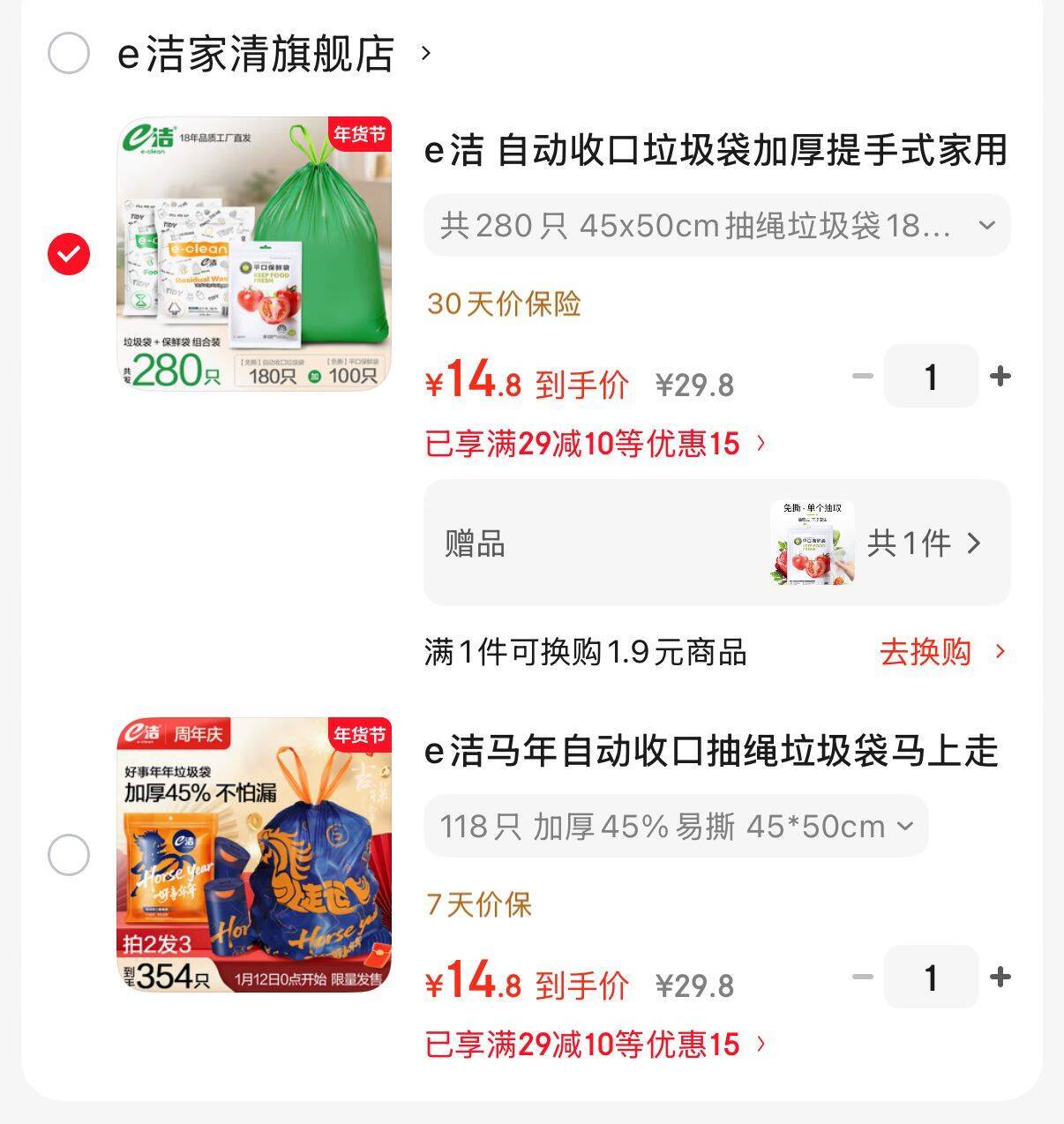Open the e洁家清旗舰店 store page
This screenshot has width=1064, height=1124.
256,54
